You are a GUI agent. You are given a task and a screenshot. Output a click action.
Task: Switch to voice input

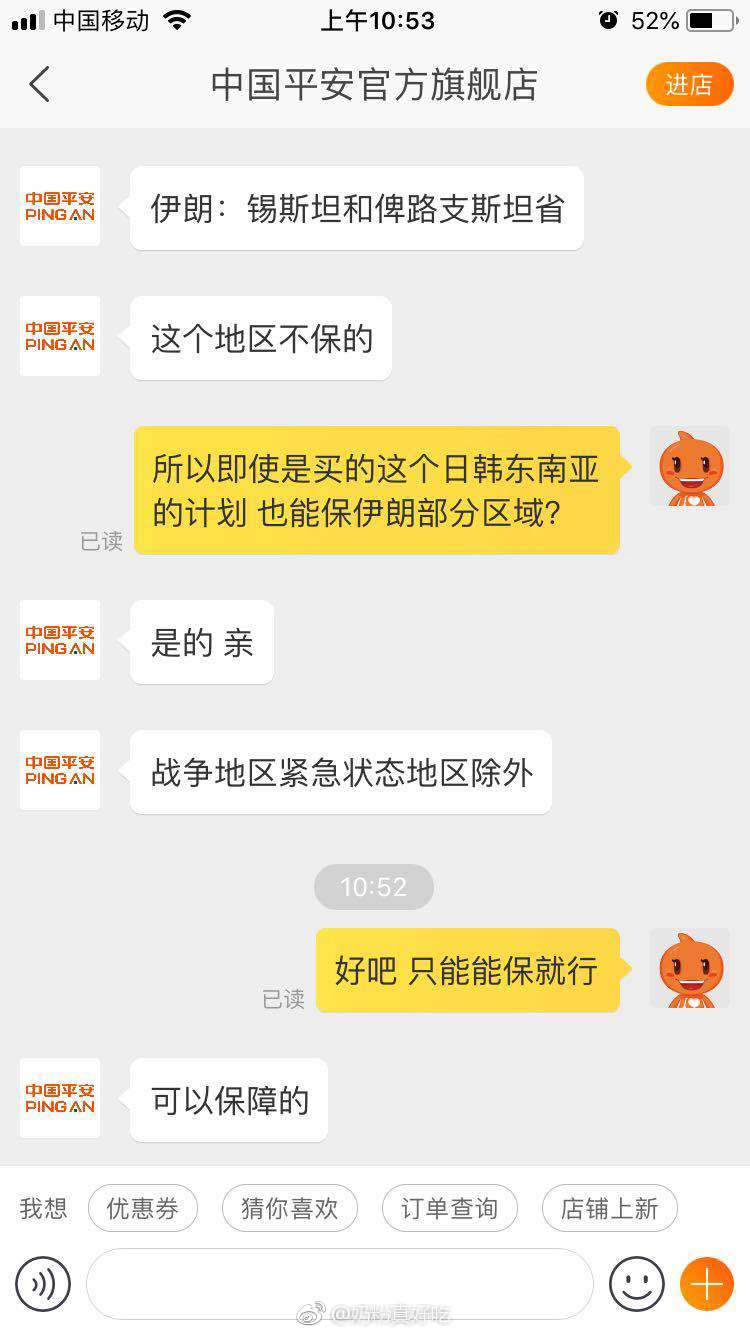point(43,1284)
